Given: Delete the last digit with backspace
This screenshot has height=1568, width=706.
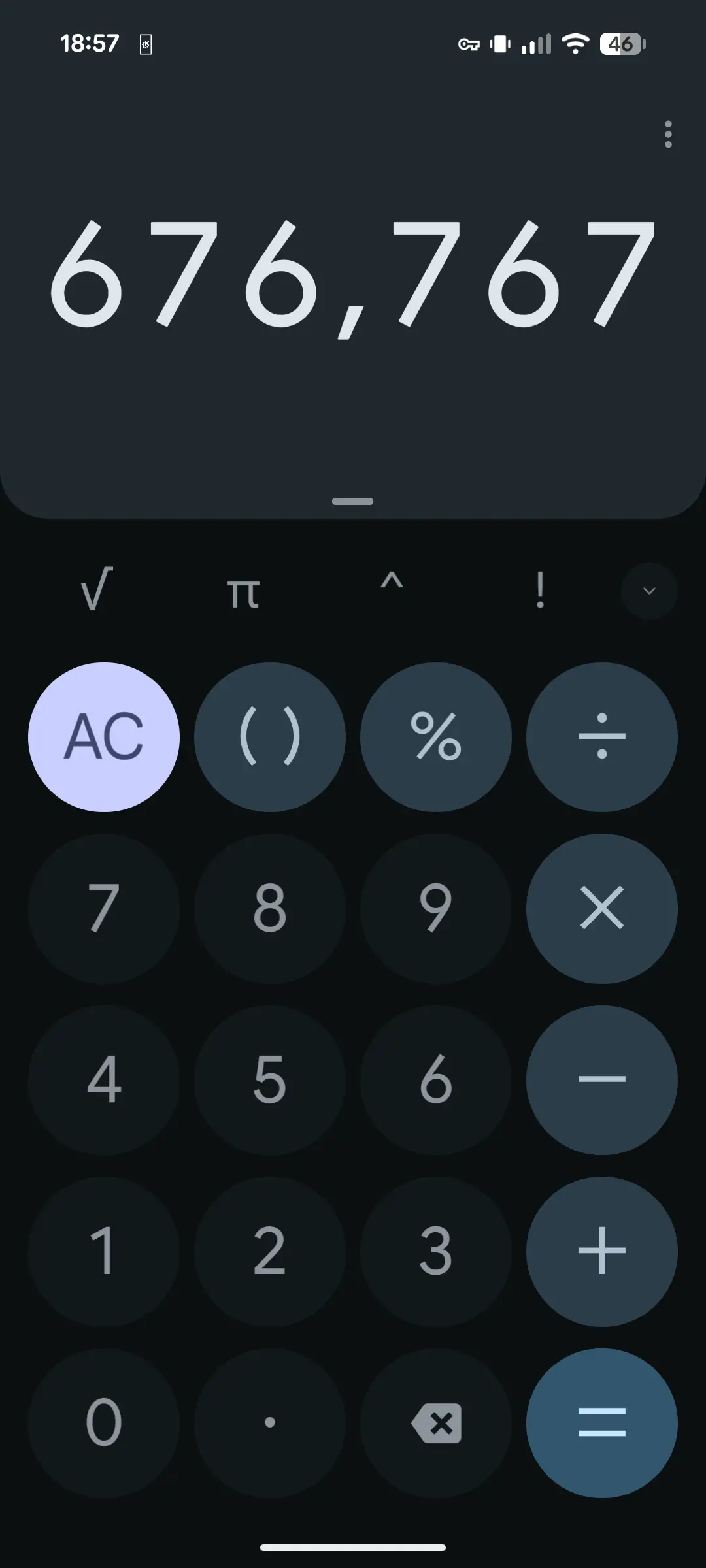Looking at the screenshot, I should [x=436, y=1423].
